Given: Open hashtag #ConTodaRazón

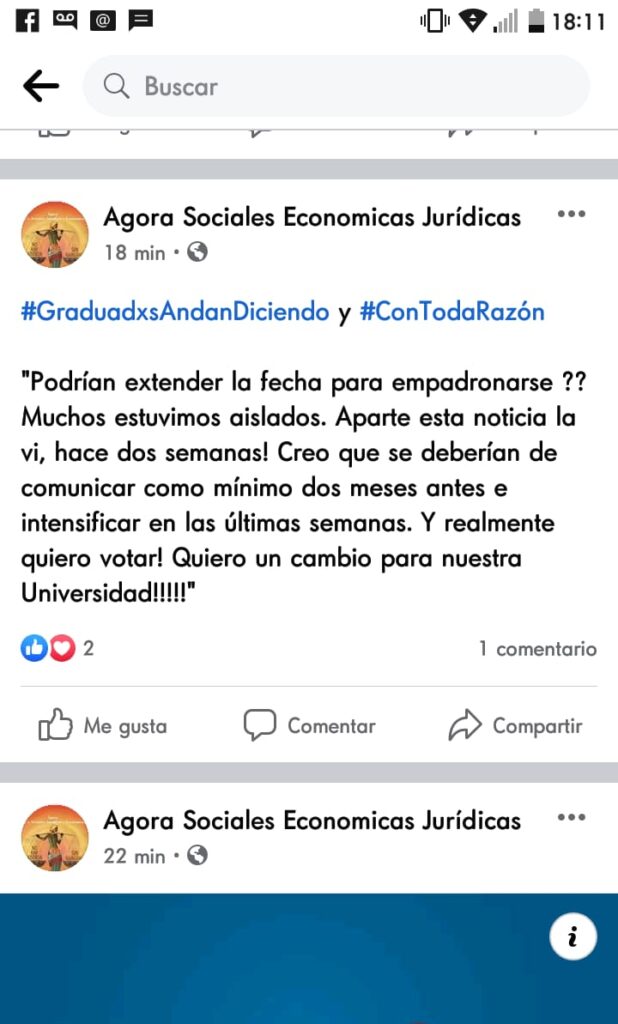Looking at the screenshot, I should pos(452,312).
